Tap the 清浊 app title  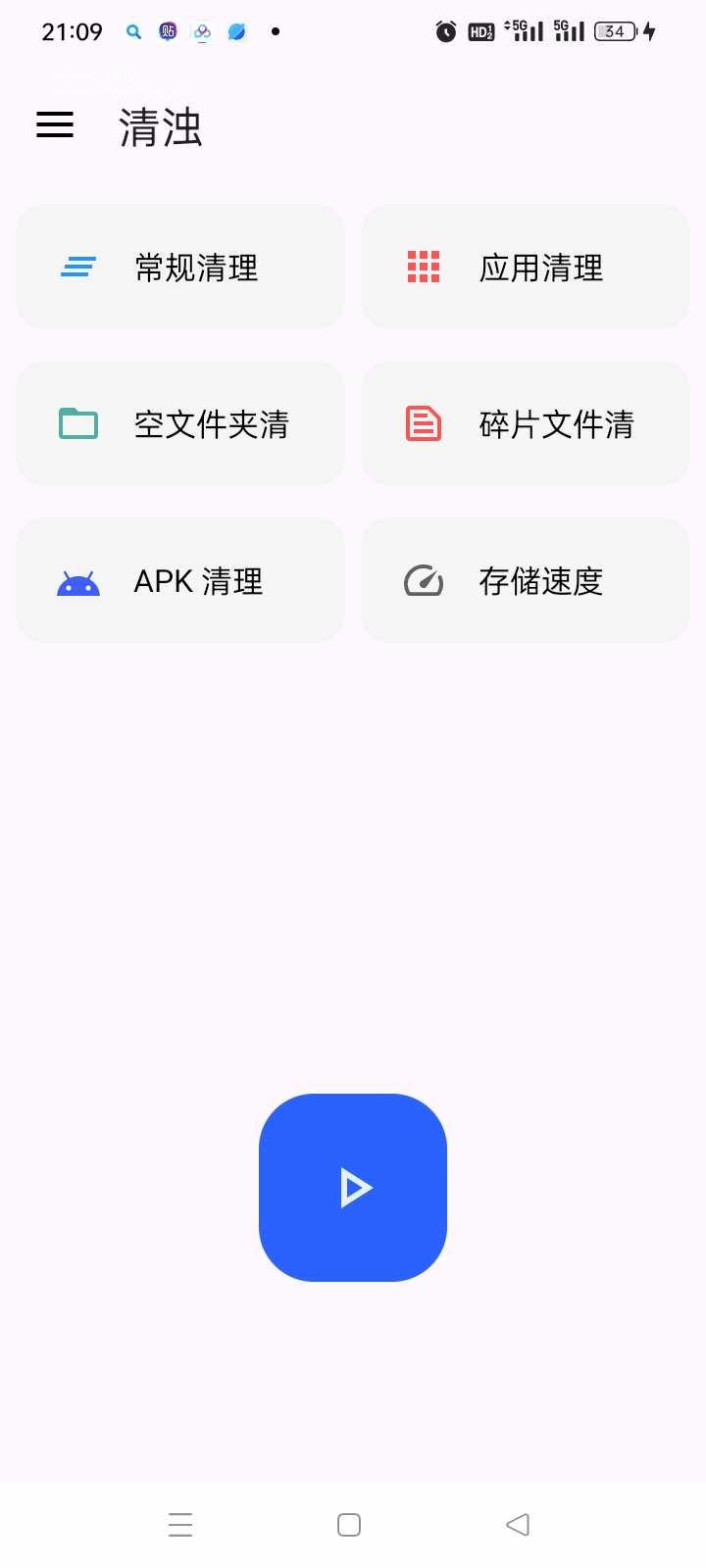point(160,126)
